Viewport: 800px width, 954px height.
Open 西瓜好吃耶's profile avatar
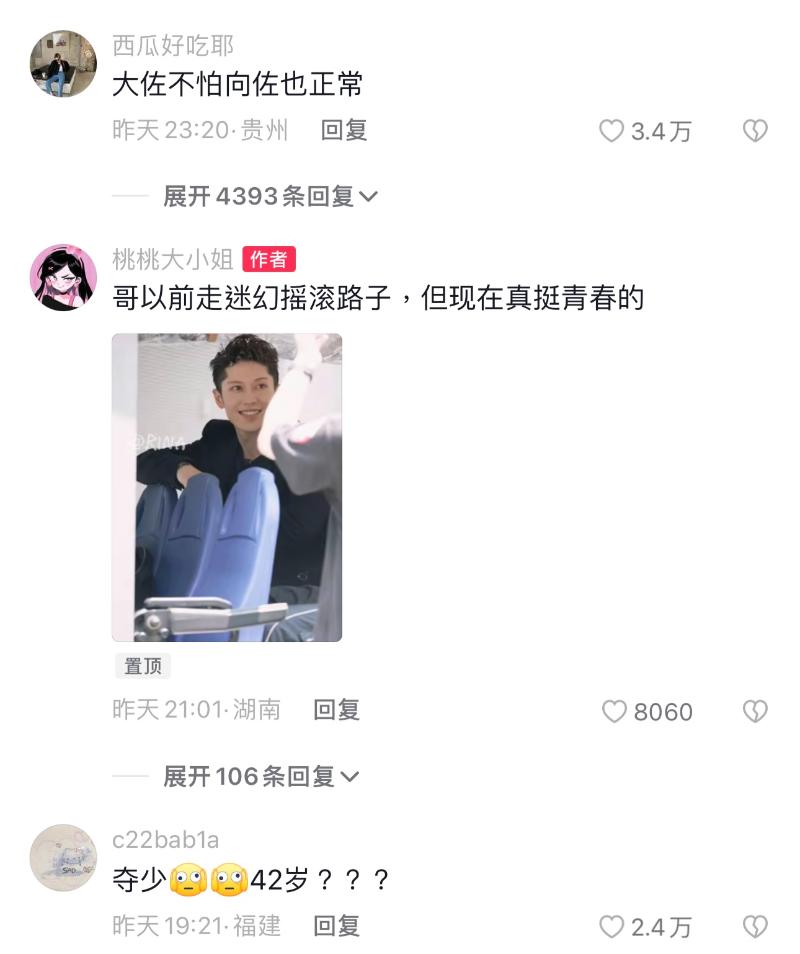[x=64, y=64]
